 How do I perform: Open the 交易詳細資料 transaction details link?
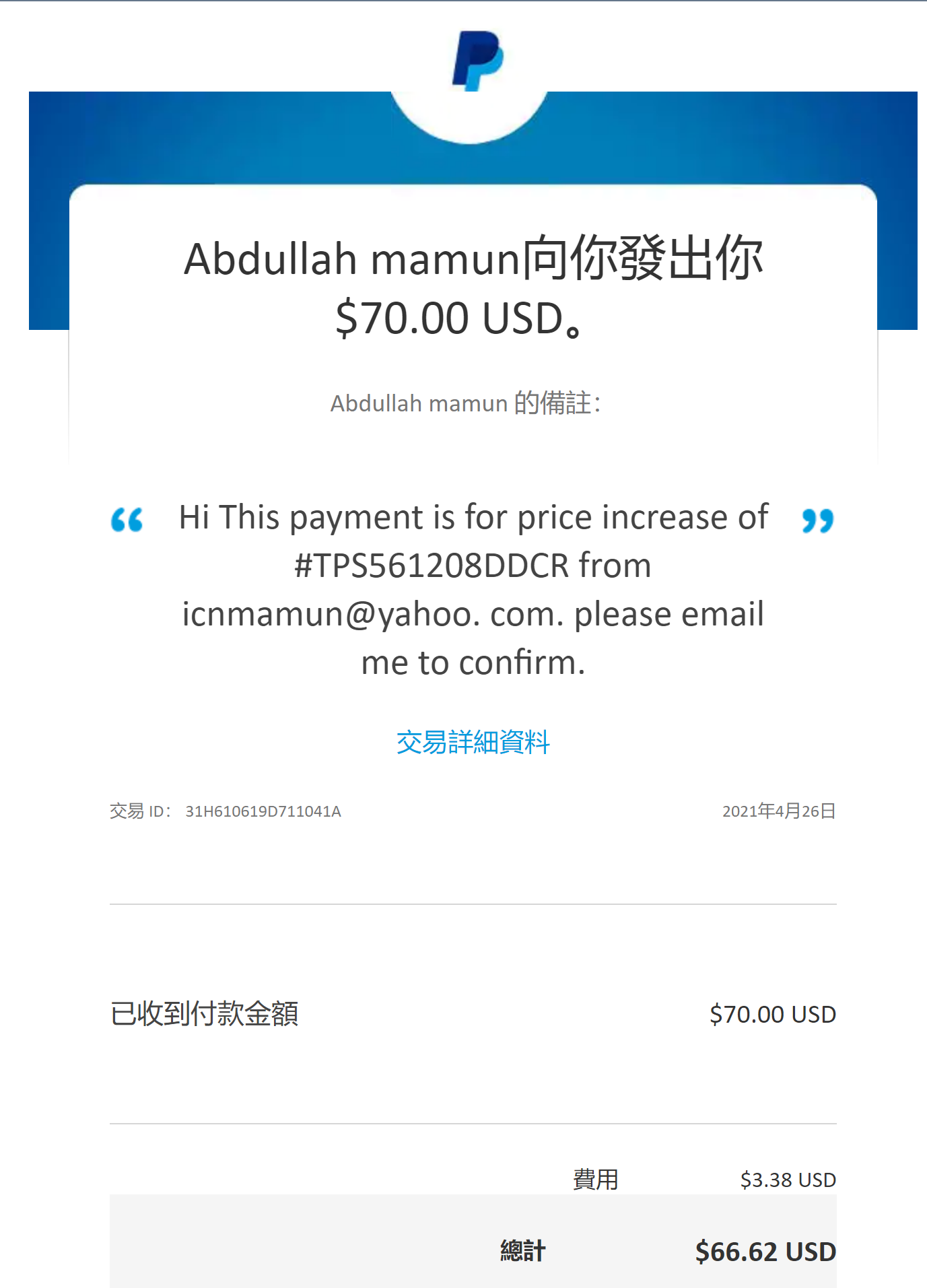pyautogui.click(x=473, y=742)
